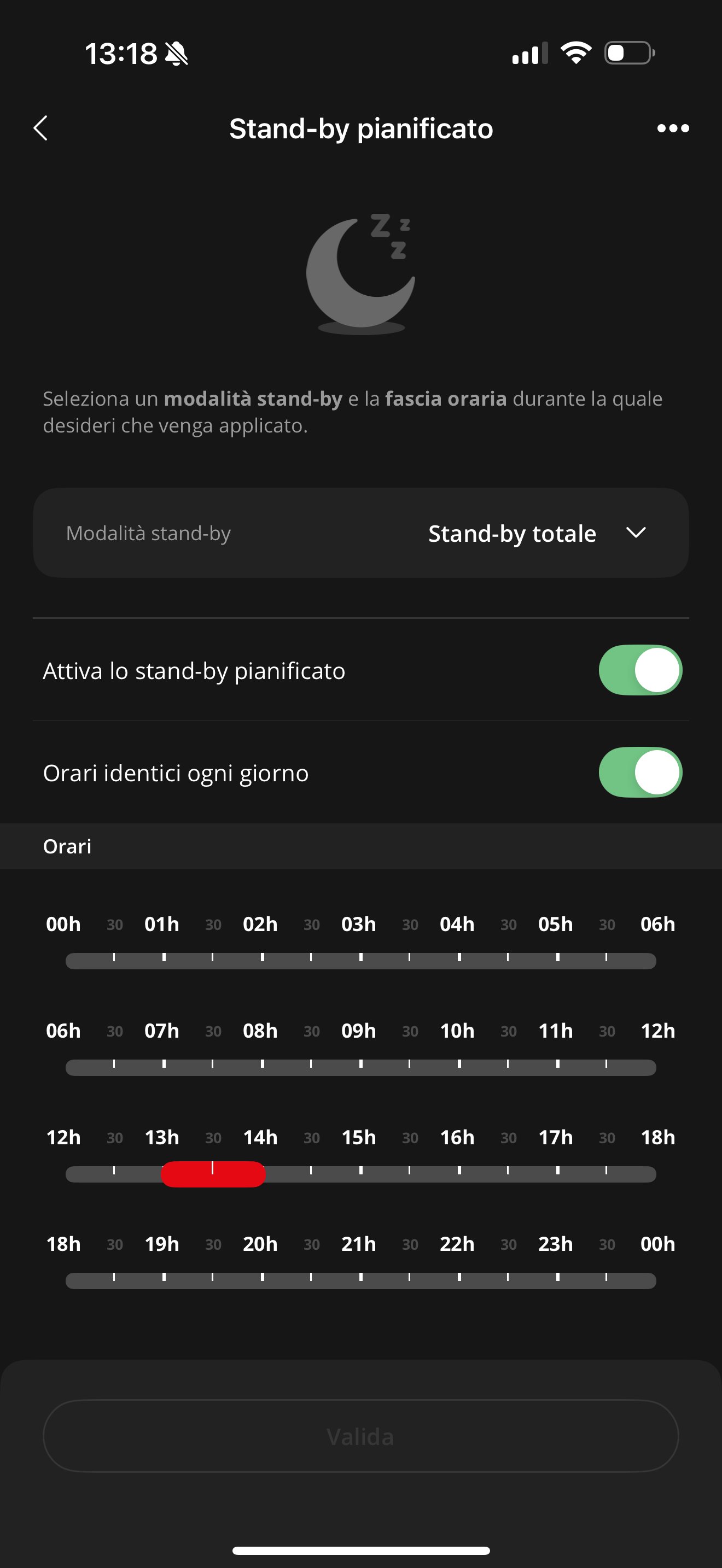
Task: Pick a time on the 06h–12h timeline
Action: [x=360, y=1067]
